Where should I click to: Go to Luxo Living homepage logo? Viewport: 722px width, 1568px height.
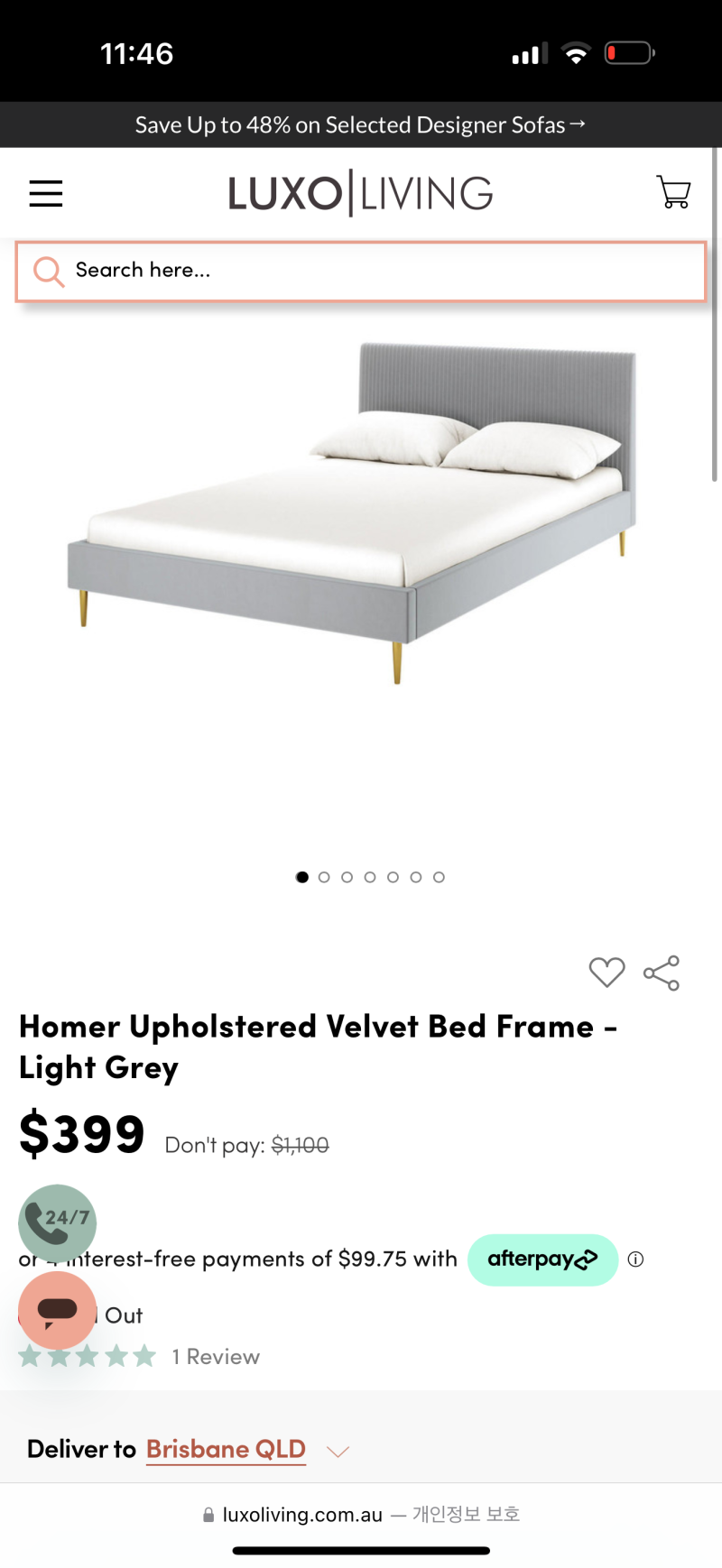point(360,193)
